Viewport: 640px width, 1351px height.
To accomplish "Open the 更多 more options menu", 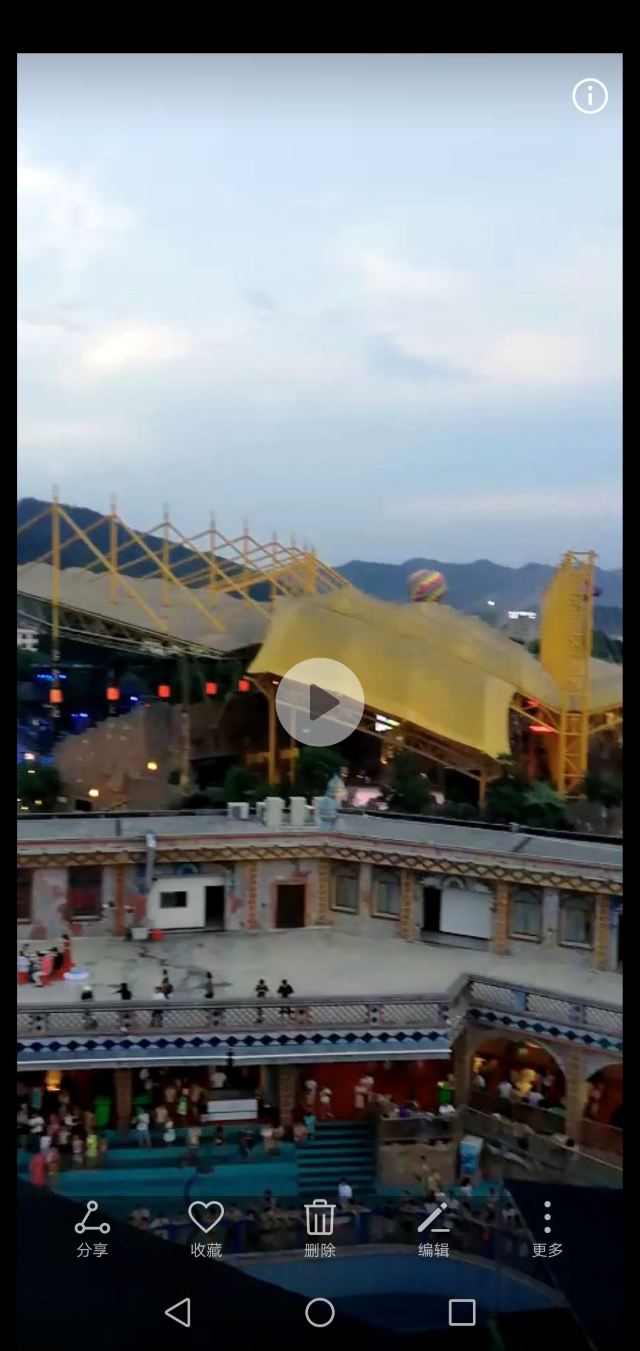I will [547, 1229].
